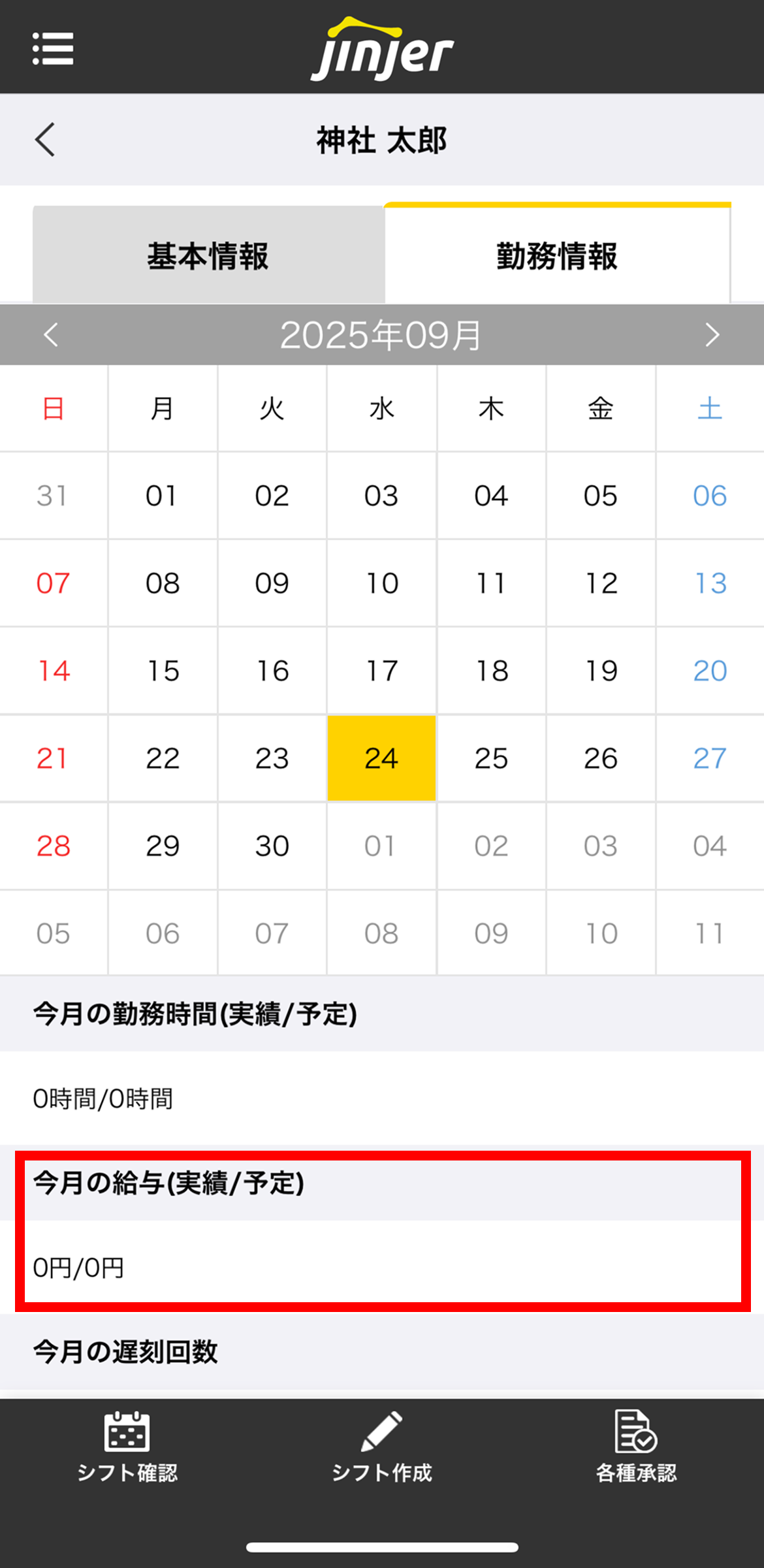Open シフト確認 in the bottom bar
Image resolution: width=764 pixels, height=1568 pixels.
(x=127, y=1446)
